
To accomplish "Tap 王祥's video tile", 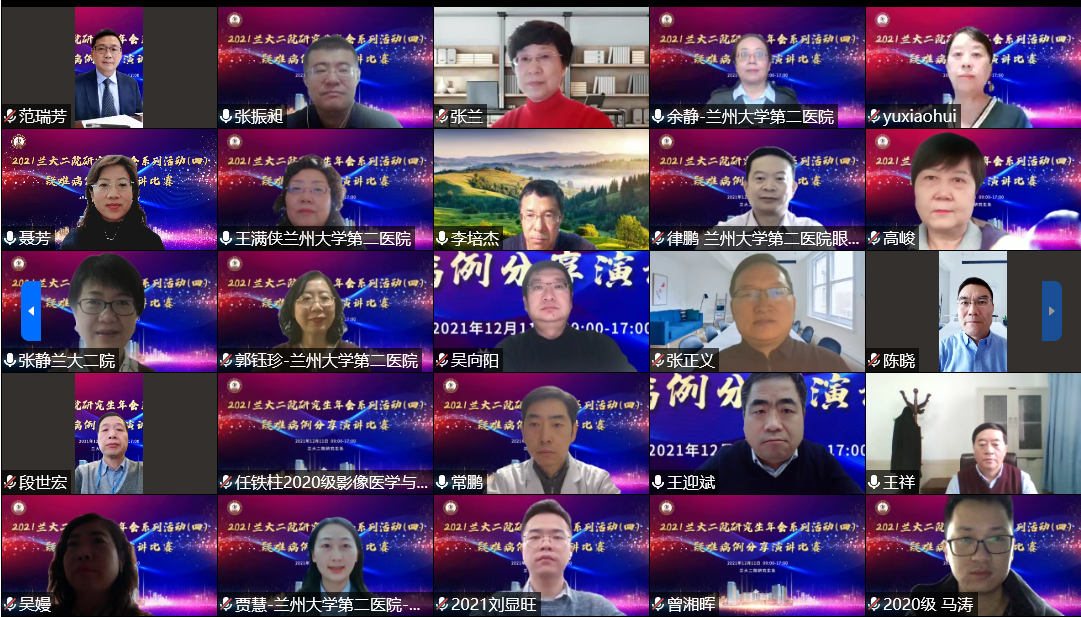I will 973,432.
